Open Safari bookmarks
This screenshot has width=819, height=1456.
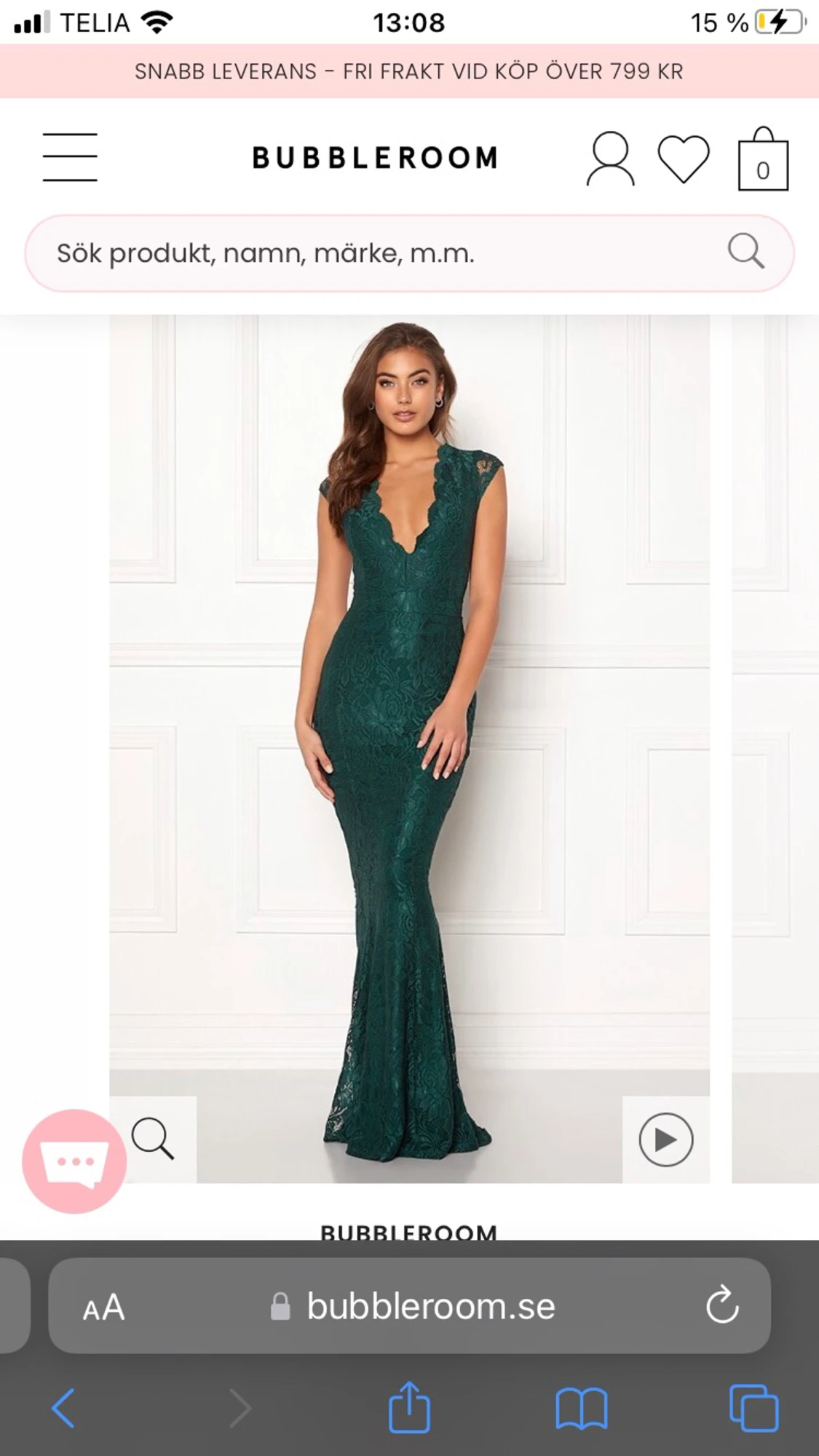point(581,1408)
